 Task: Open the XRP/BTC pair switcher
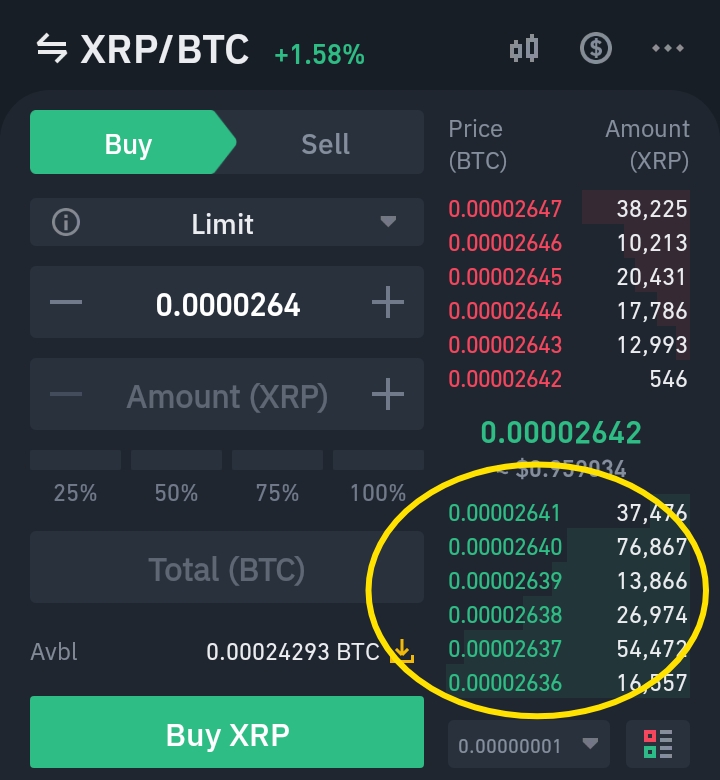[x=142, y=49]
